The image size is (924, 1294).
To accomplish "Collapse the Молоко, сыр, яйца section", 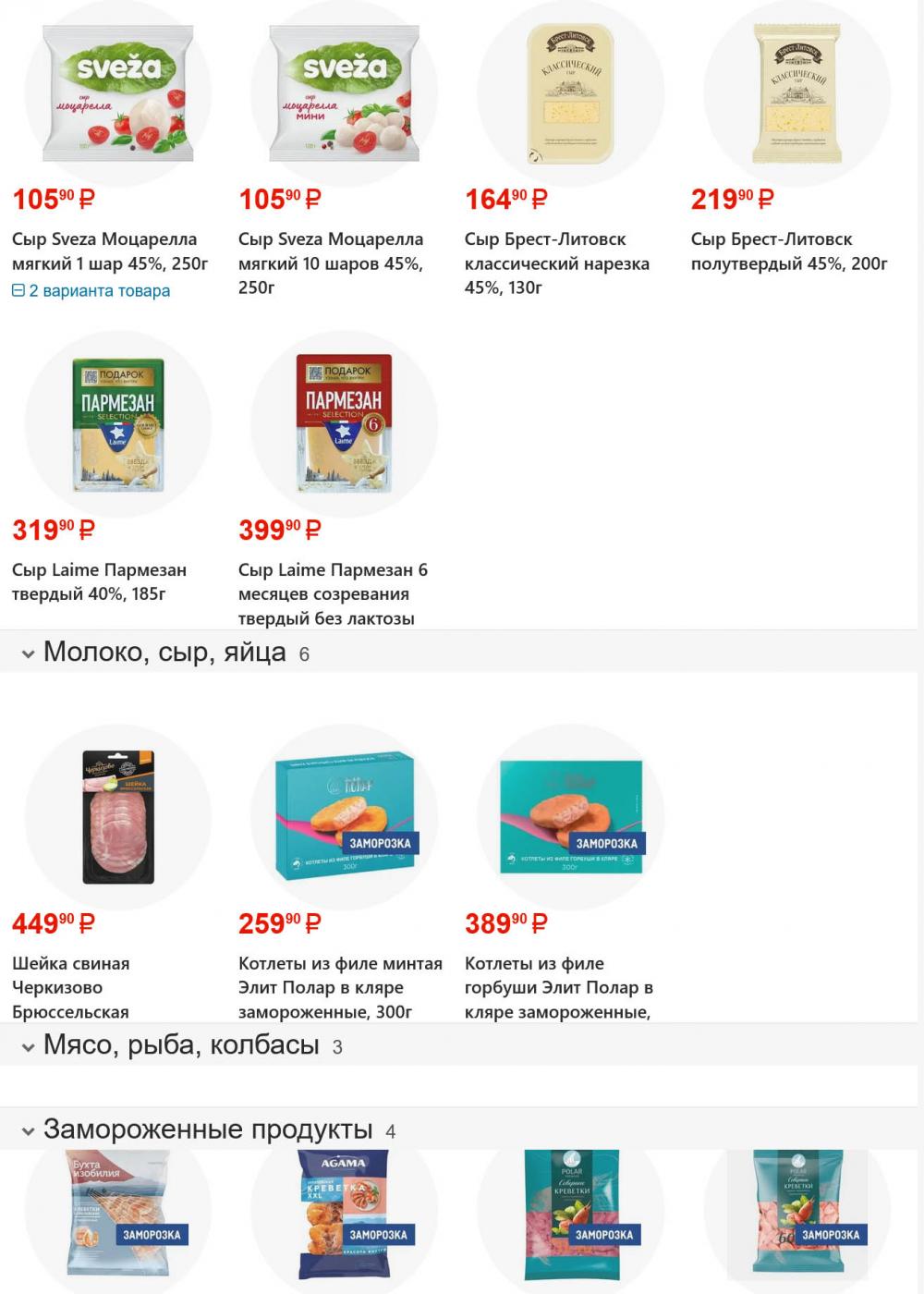I will [x=29, y=653].
